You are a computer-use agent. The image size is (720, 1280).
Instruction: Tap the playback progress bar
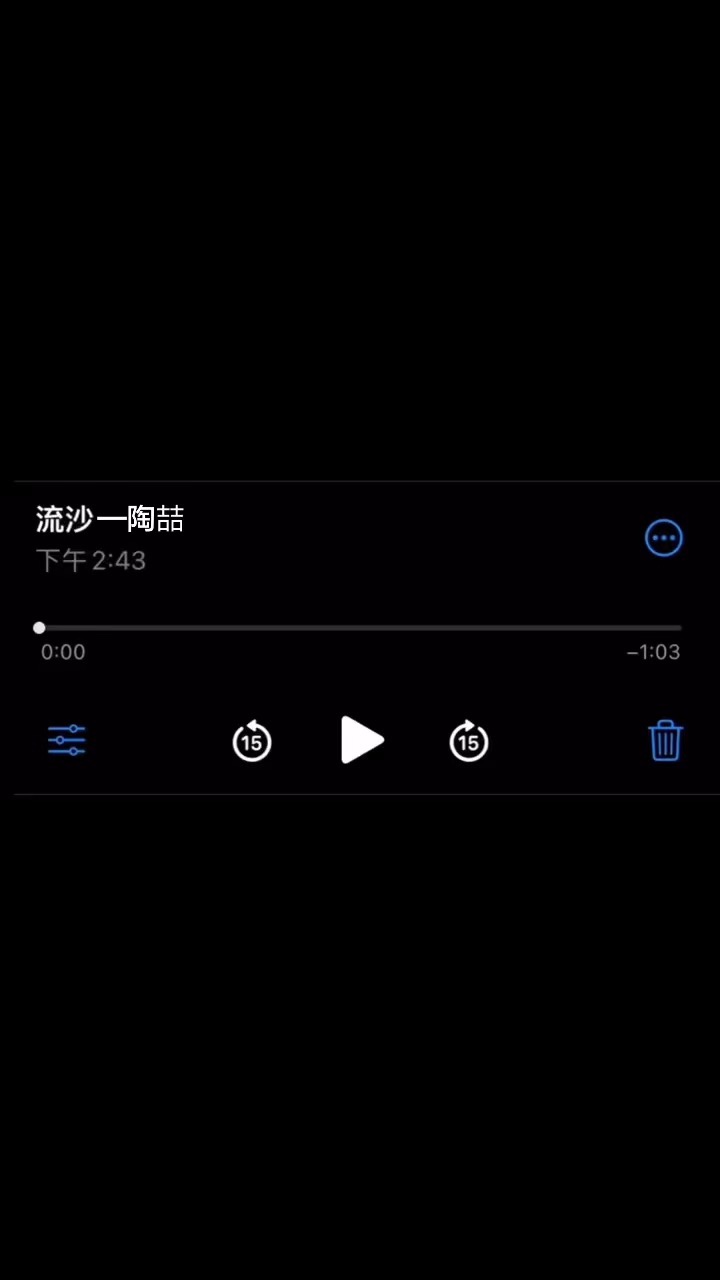(360, 628)
